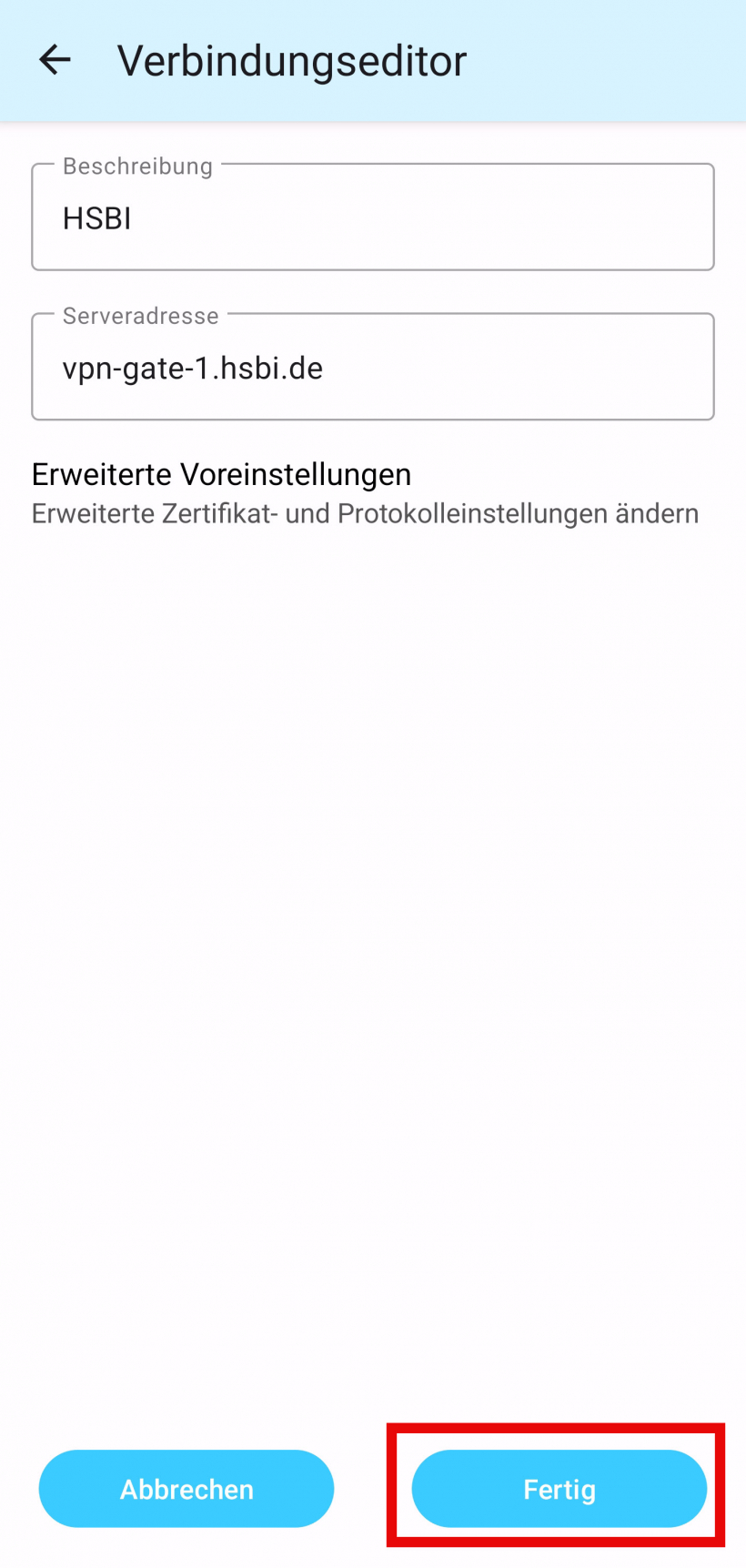Confirm with the Fertig button
This screenshot has width=746, height=1568.
[x=559, y=1489]
